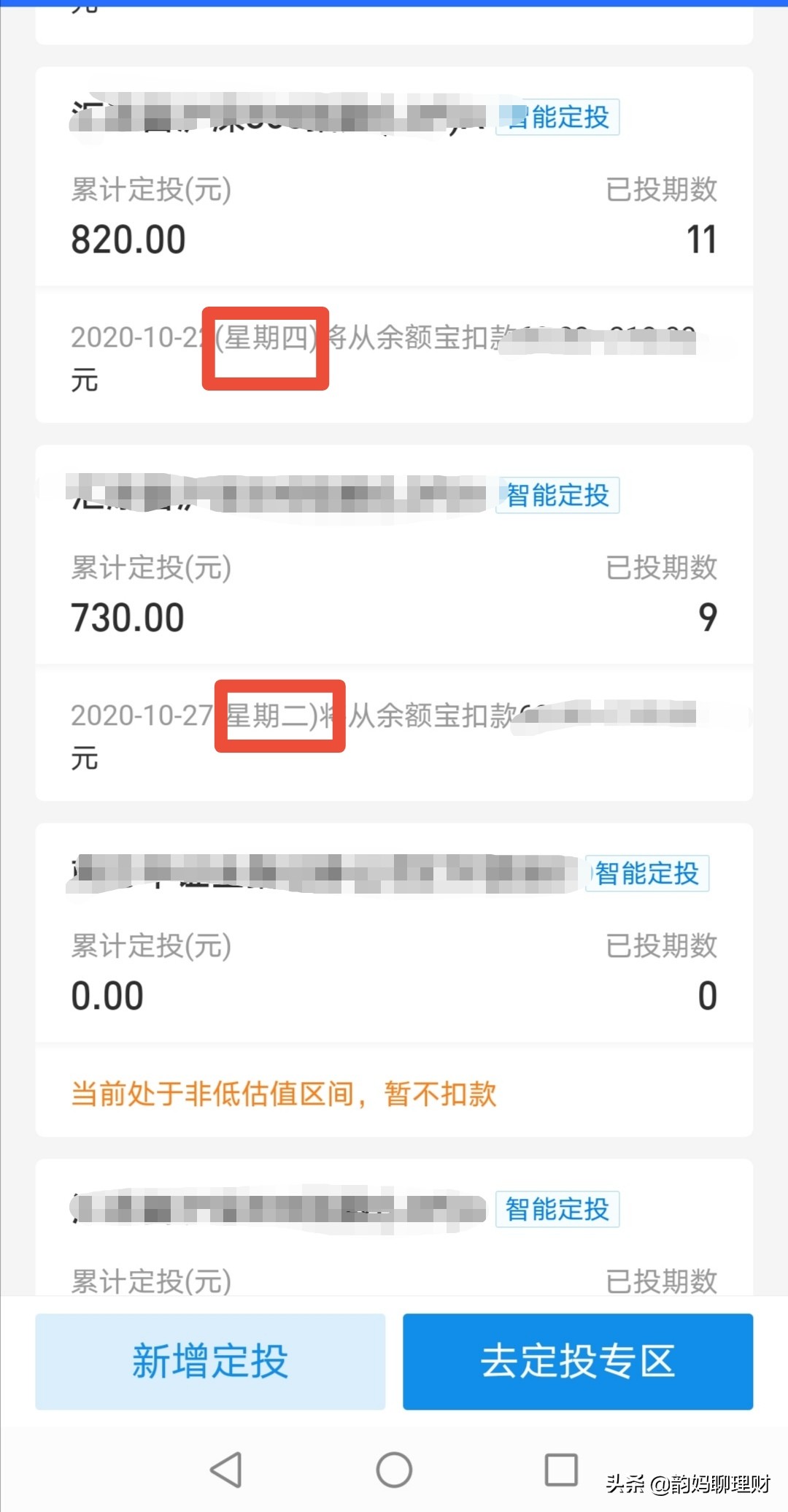The height and width of the screenshot is (1512, 788).
Task: Tap the 智能定投 badge on the 730.00 fund card
Action: click(x=558, y=496)
